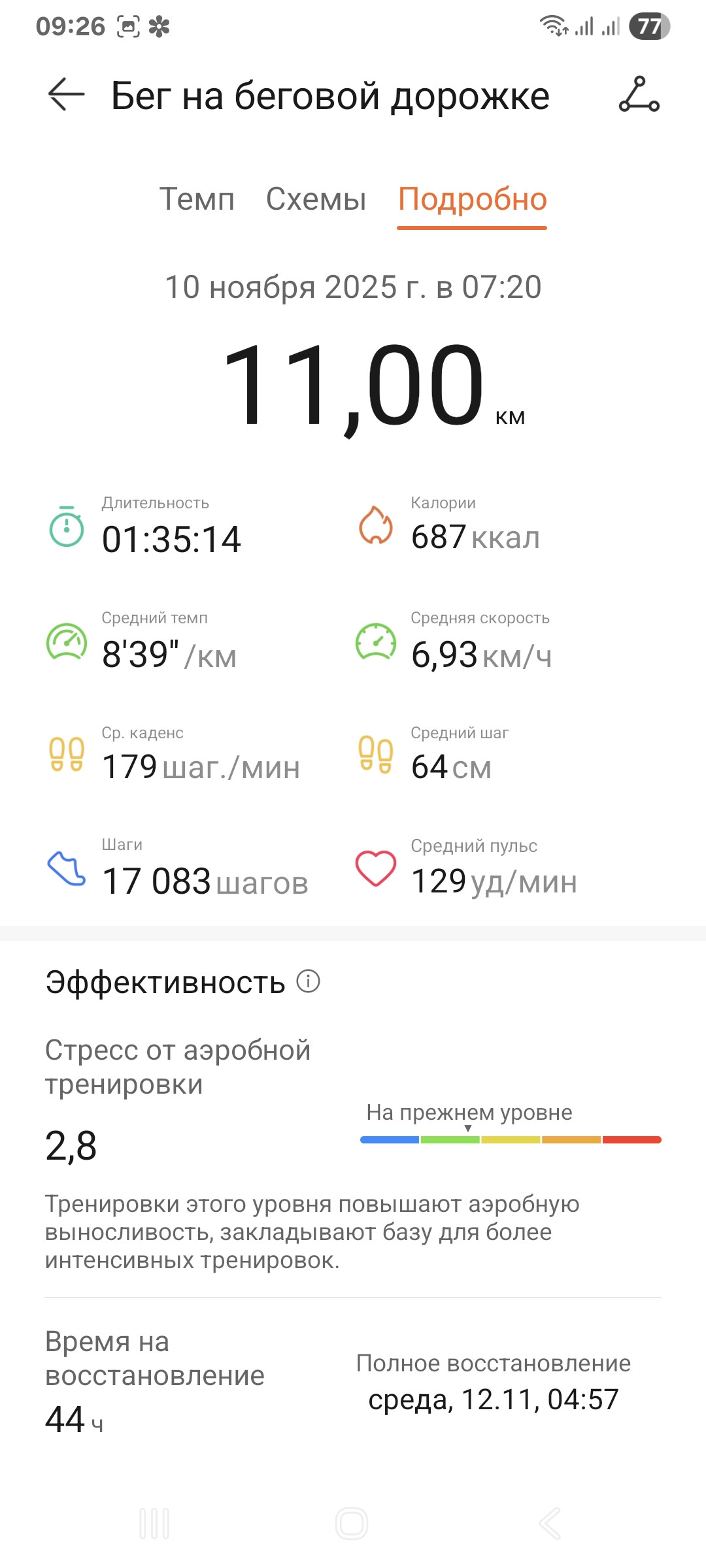The width and height of the screenshot is (706, 1568).
Task: Open the info icon next to Эффективность
Action: click(x=308, y=981)
